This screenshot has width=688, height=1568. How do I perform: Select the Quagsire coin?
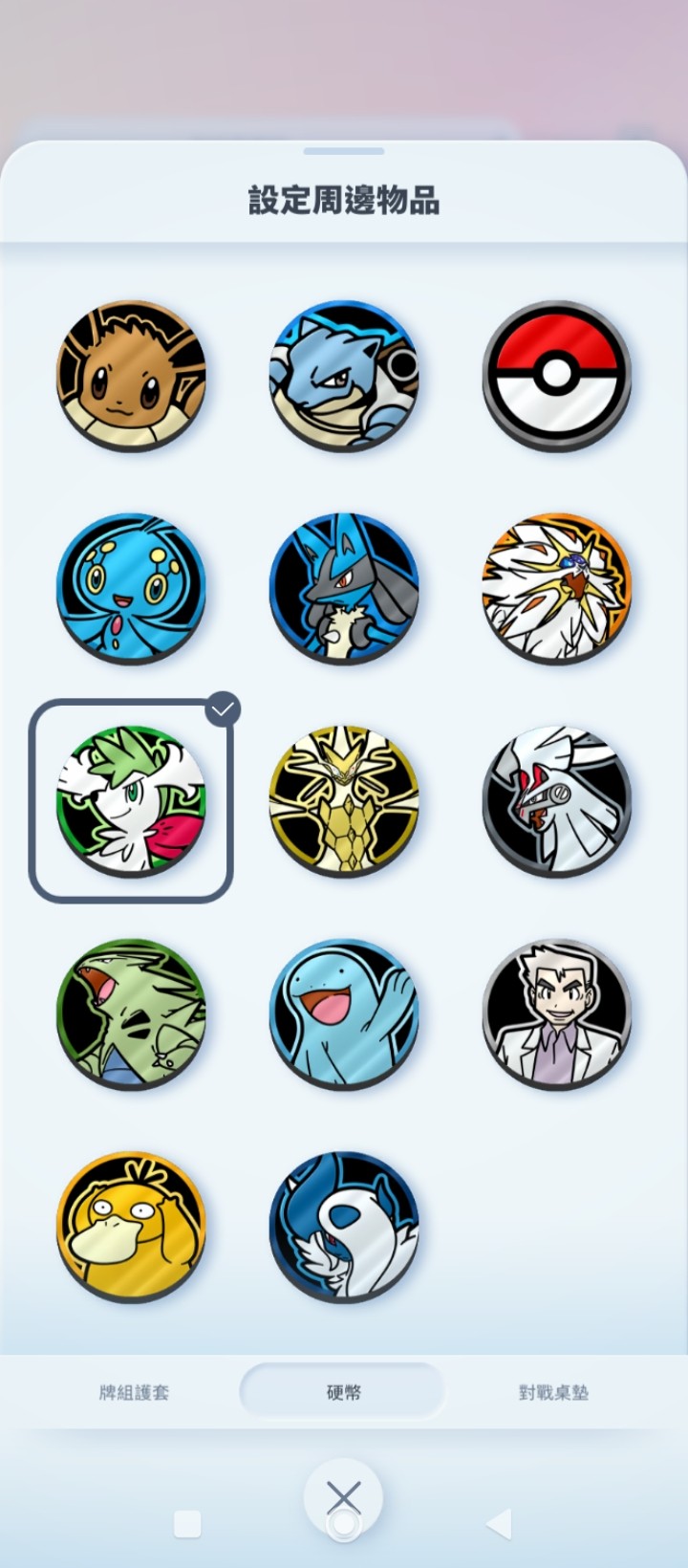pyautogui.click(x=344, y=1013)
